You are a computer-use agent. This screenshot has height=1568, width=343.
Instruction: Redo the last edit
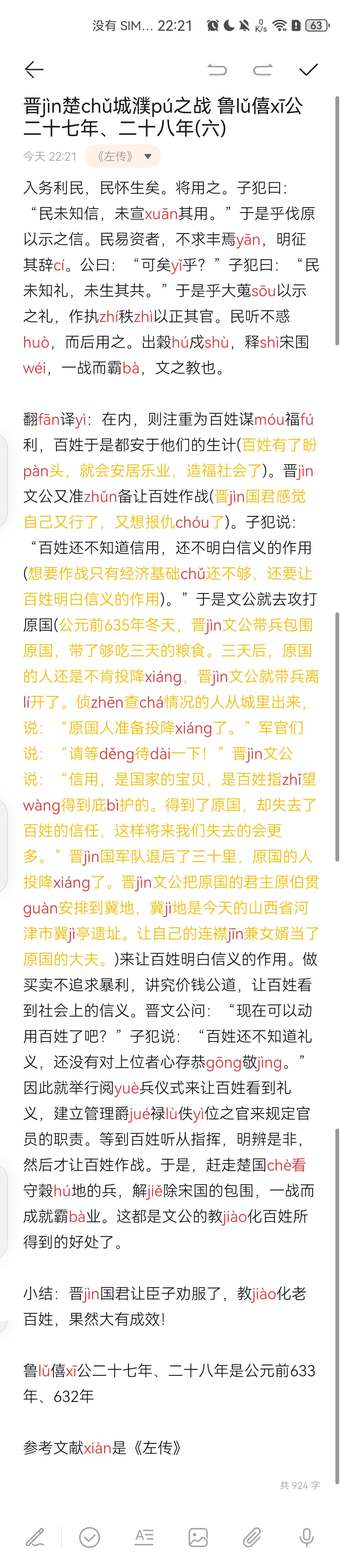pos(263,70)
